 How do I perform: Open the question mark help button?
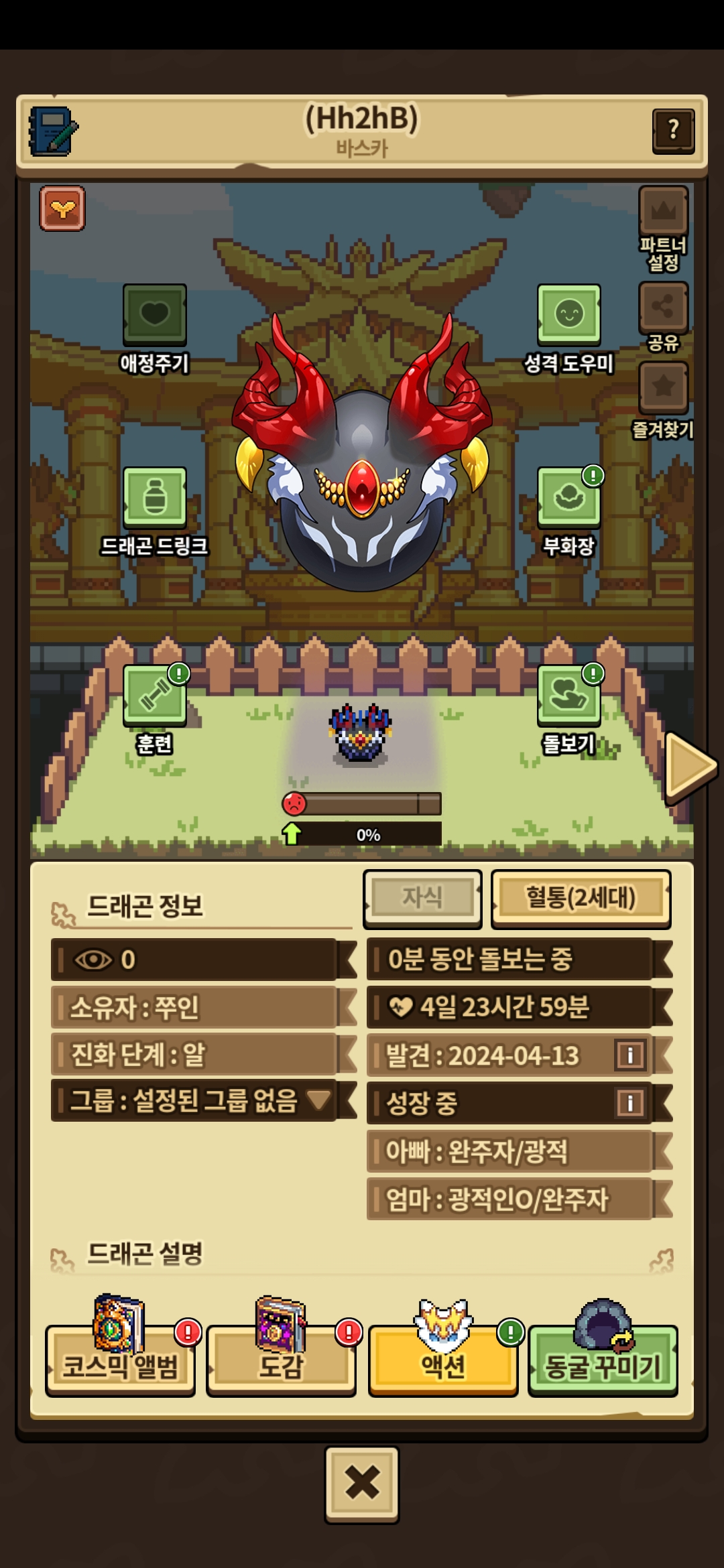pos(673,131)
